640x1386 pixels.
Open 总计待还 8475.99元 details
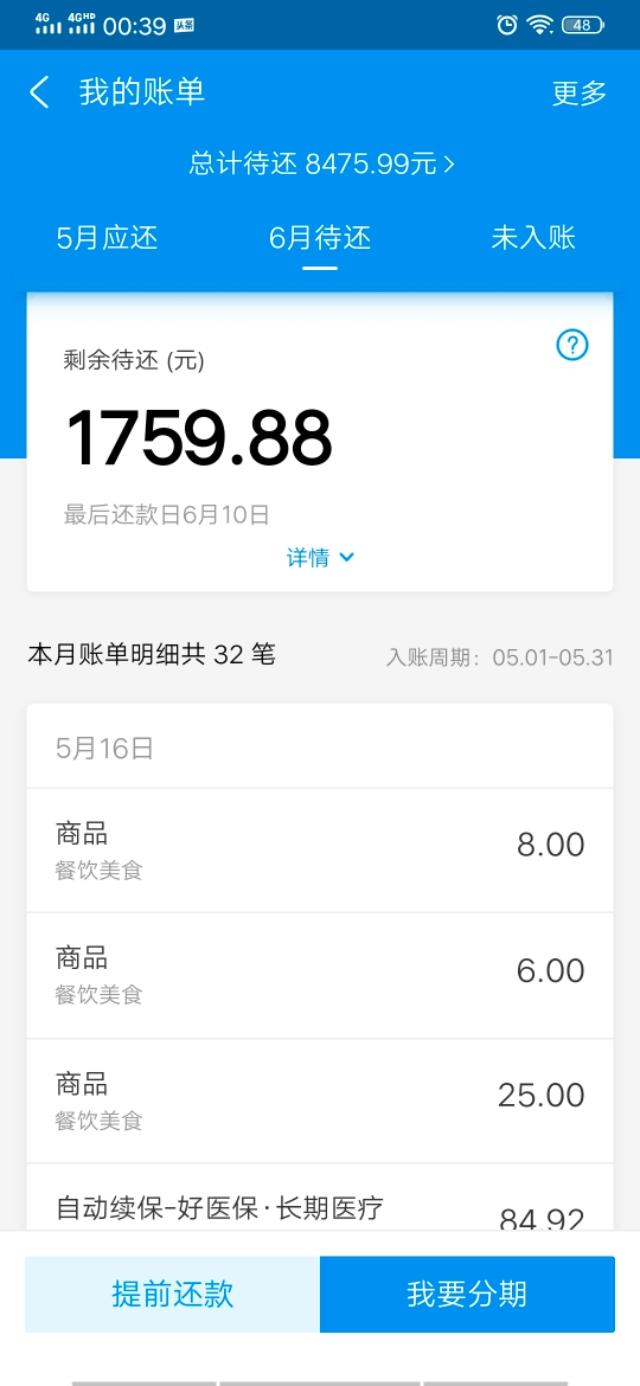click(x=321, y=164)
